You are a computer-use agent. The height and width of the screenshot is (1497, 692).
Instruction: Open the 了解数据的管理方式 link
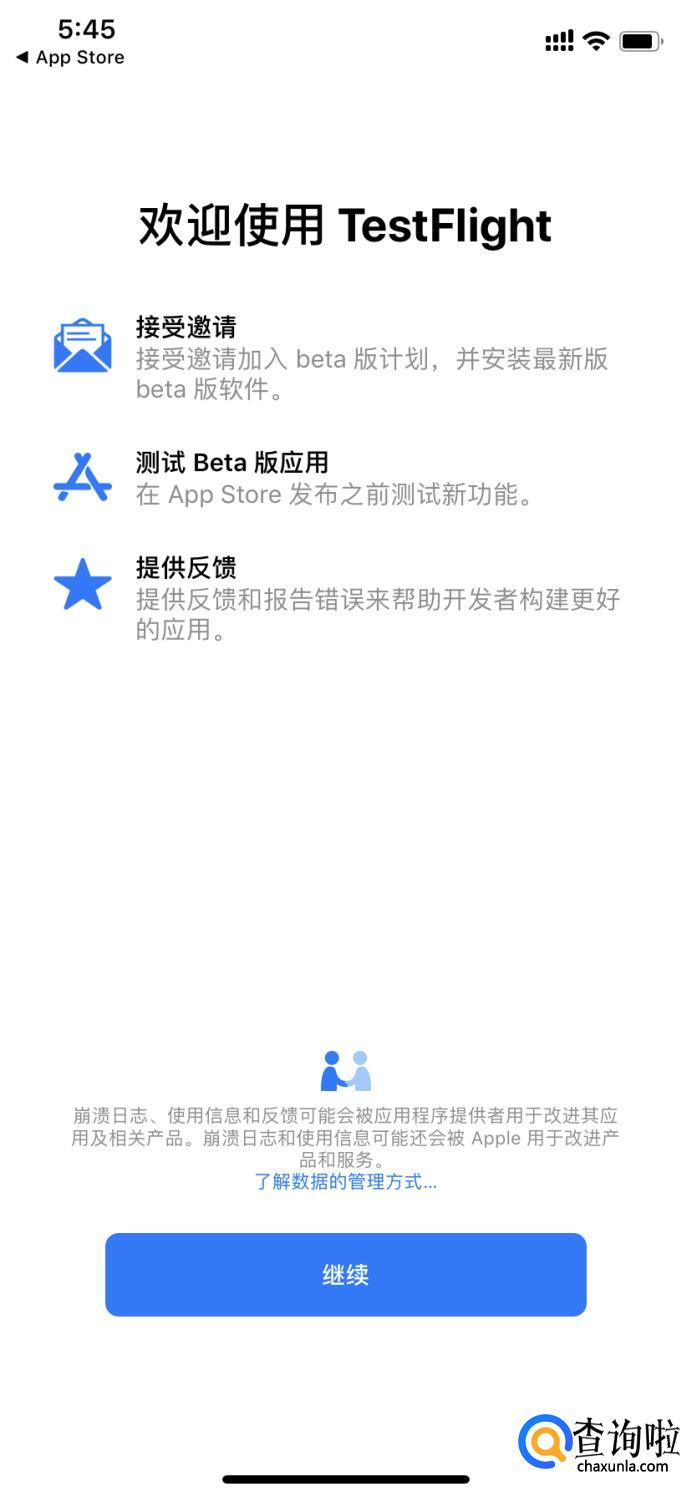[x=345, y=1182]
